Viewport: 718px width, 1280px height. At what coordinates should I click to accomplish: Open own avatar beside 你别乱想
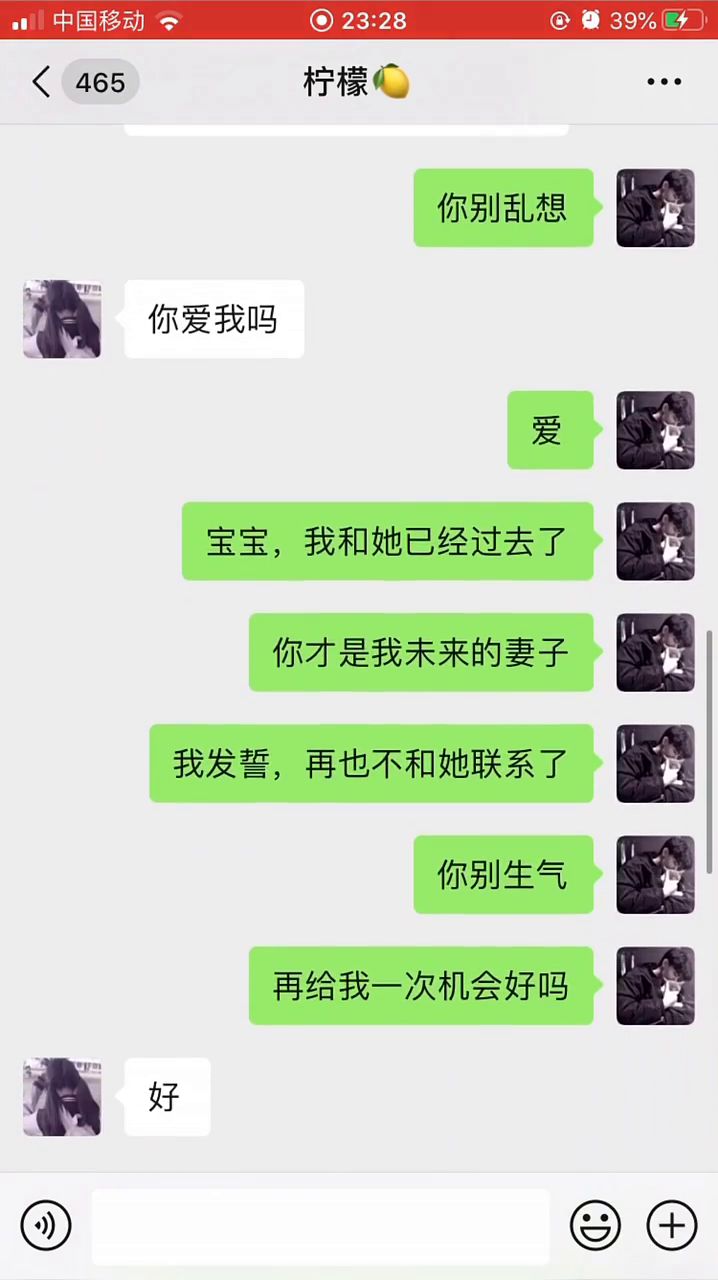click(655, 208)
